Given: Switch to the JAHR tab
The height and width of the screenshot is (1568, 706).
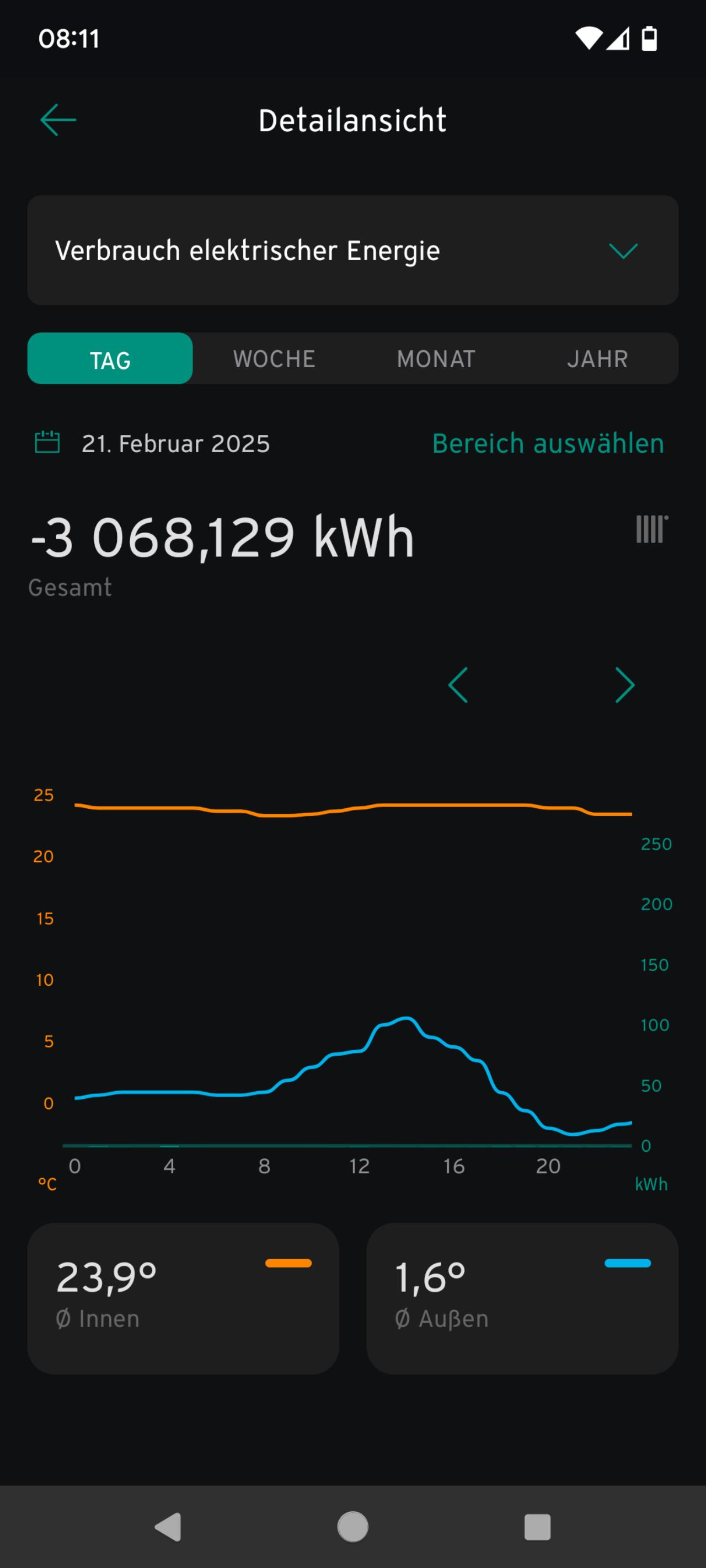Looking at the screenshot, I should pos(597,358).
